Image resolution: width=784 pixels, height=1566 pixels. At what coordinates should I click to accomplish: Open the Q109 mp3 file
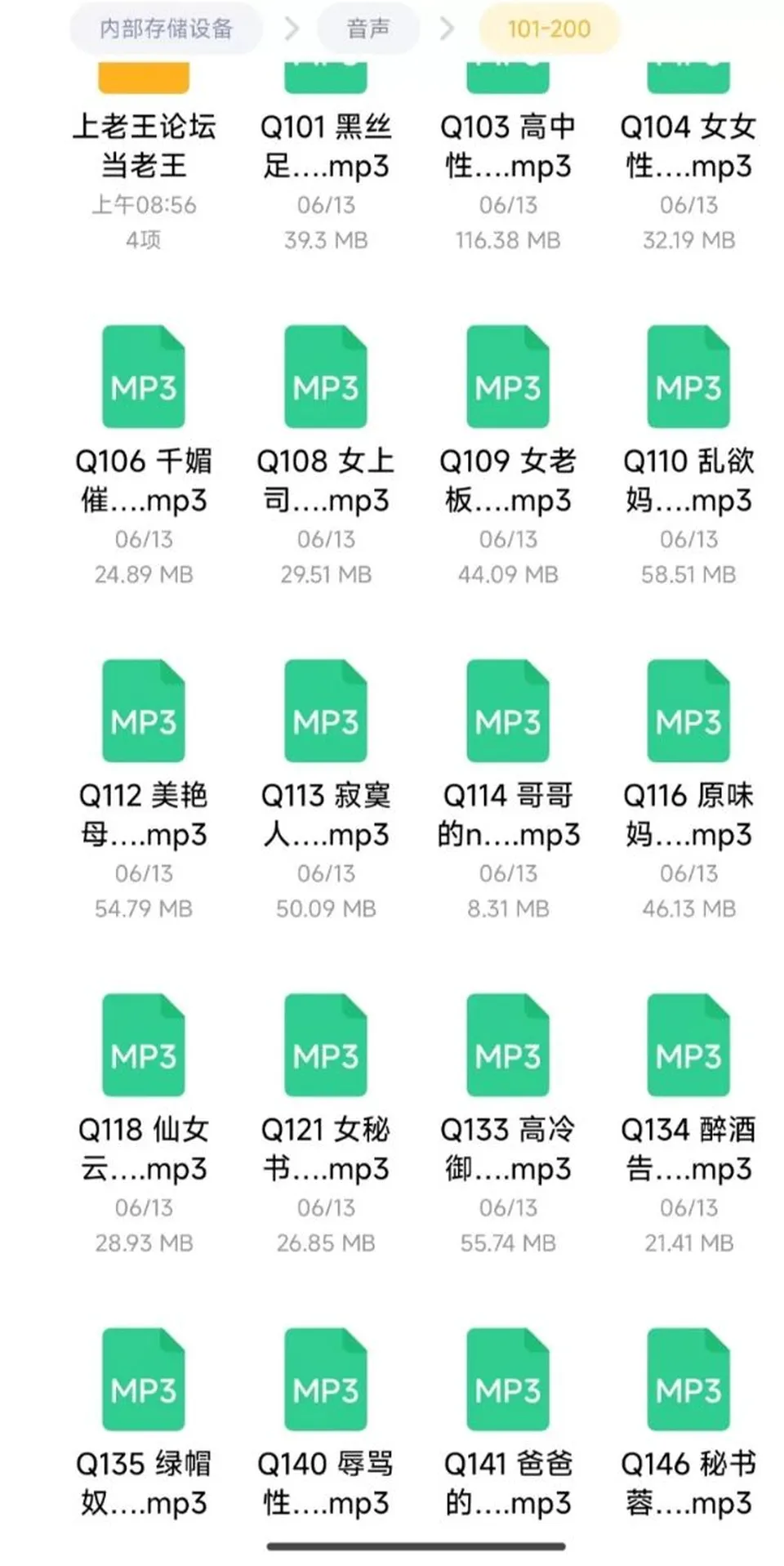point(508,456)
